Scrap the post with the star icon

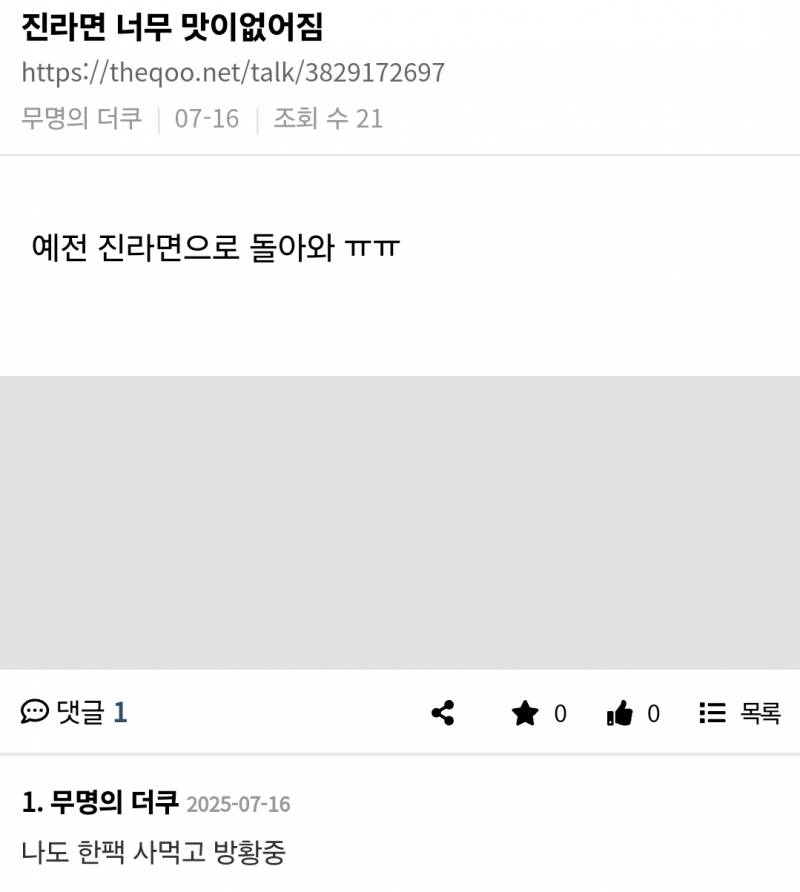[526, 713]
